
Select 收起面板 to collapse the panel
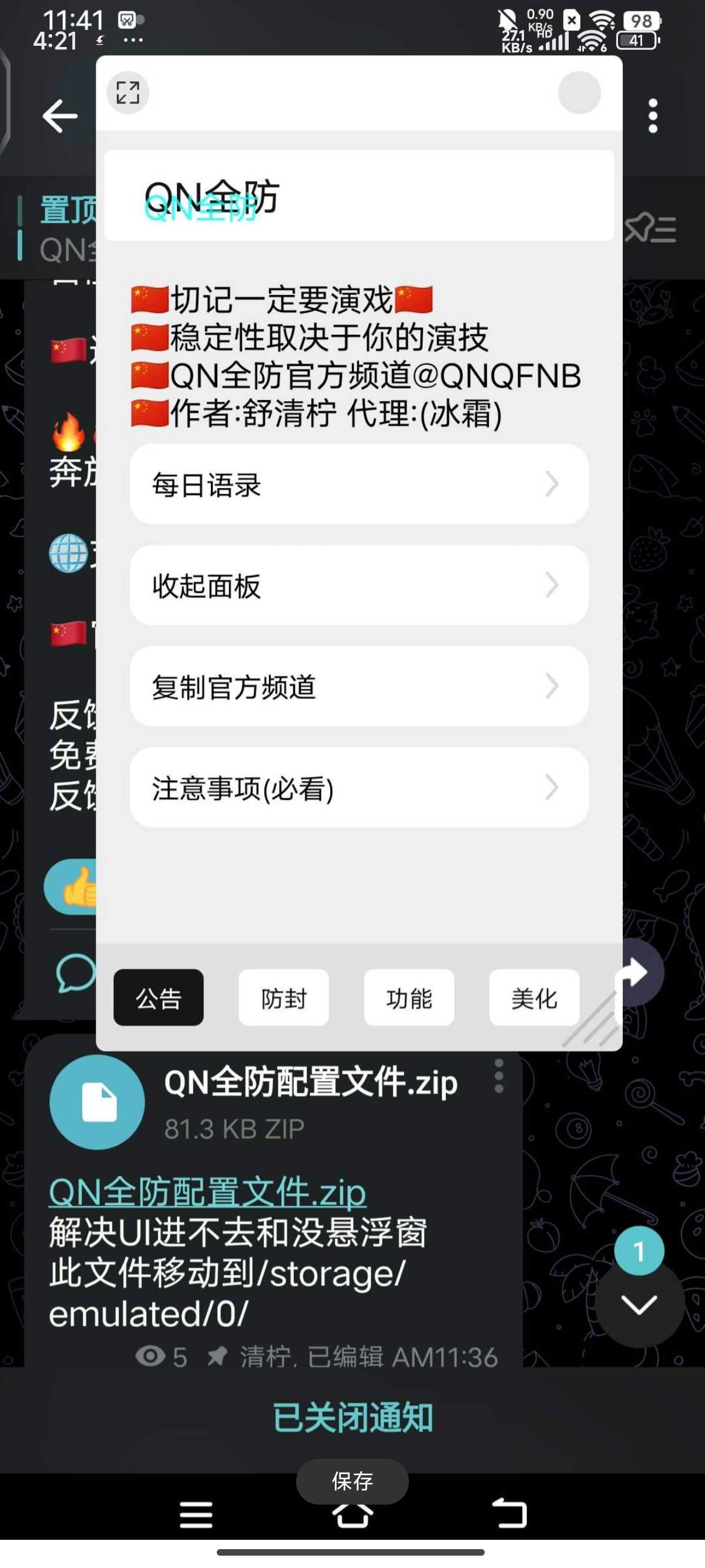pyautogui.click(x=358, y=586)
